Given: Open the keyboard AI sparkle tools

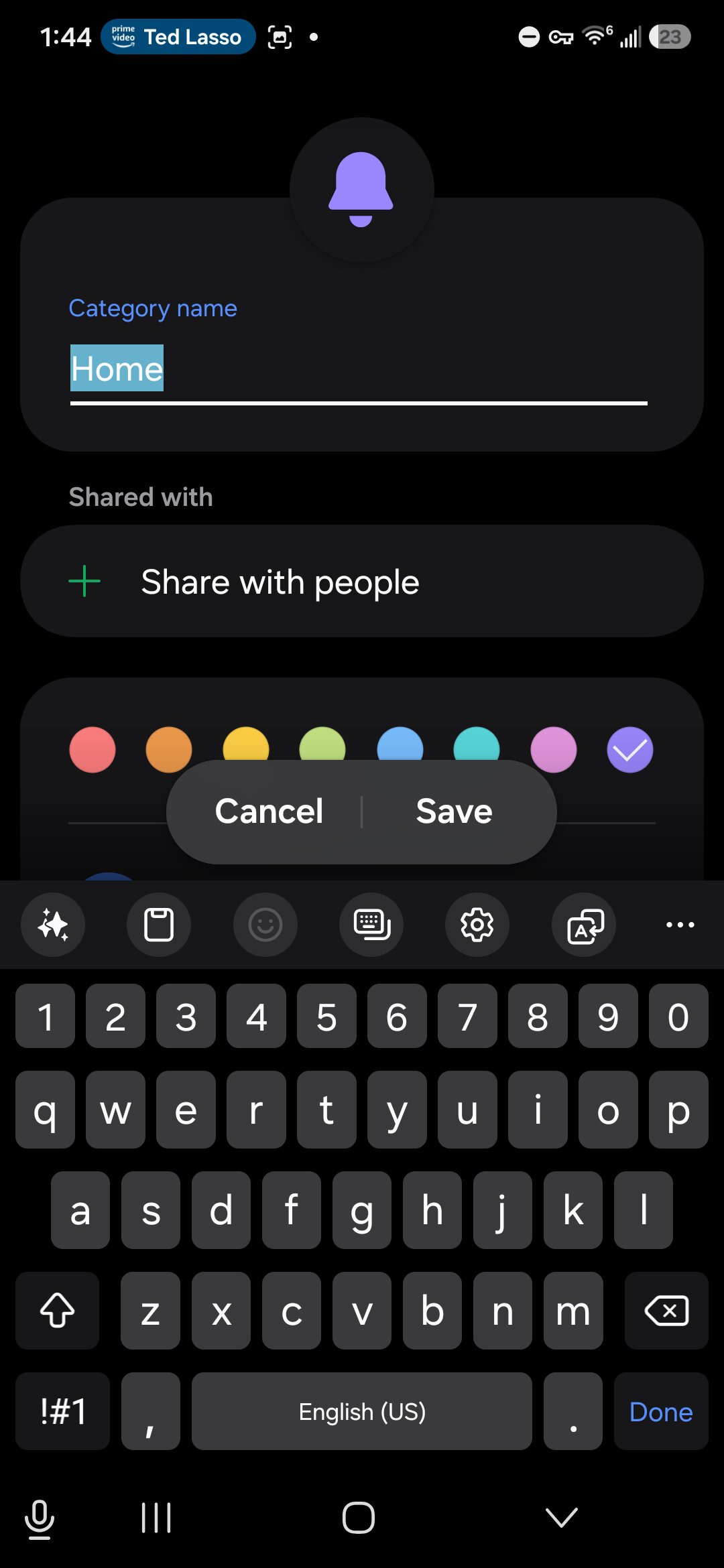Looking at the screenshot, I should [x=53, y=925].
